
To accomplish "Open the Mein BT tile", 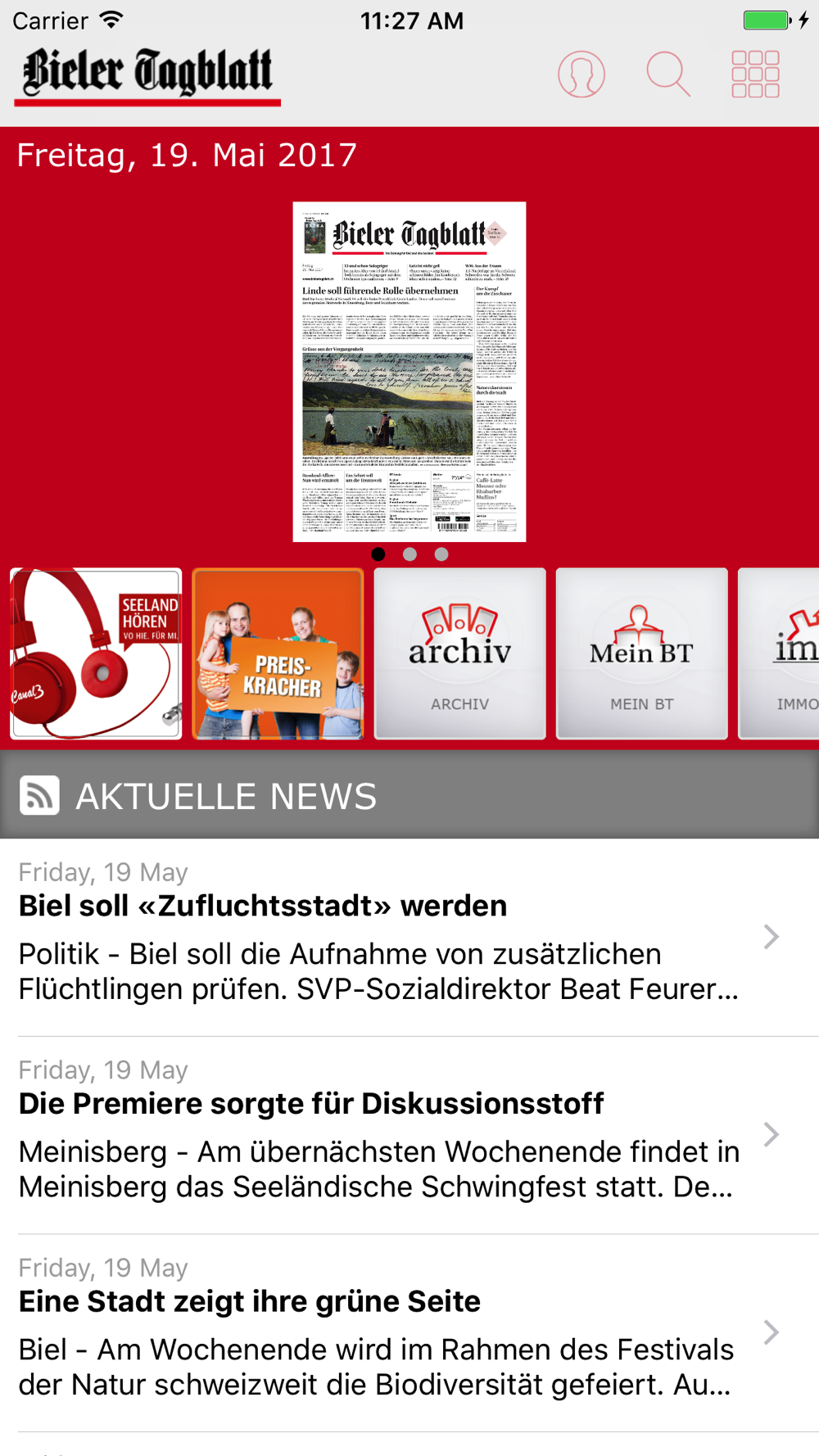I will 641,653.
